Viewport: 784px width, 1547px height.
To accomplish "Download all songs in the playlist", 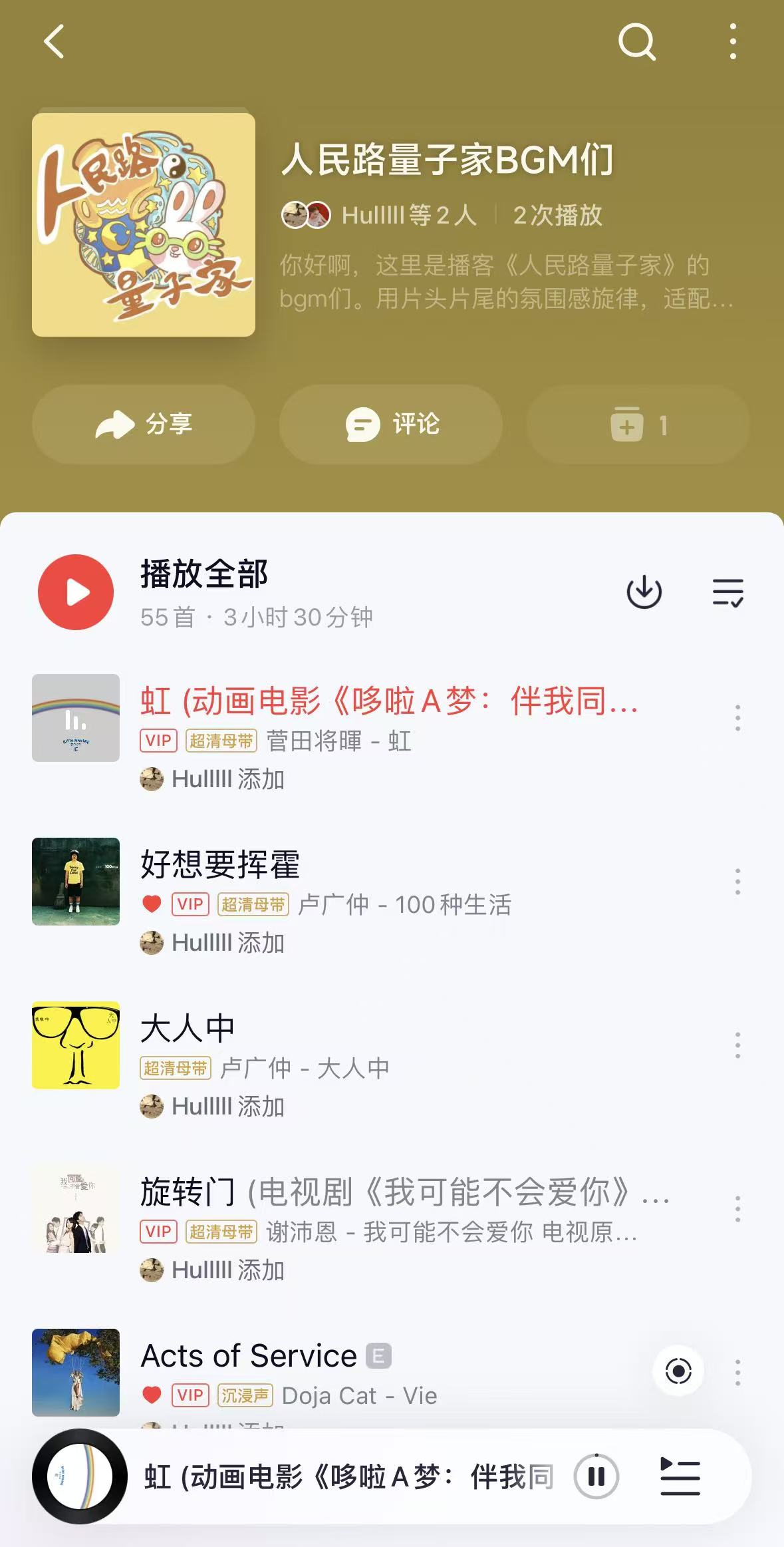I will tap(644, 592).
